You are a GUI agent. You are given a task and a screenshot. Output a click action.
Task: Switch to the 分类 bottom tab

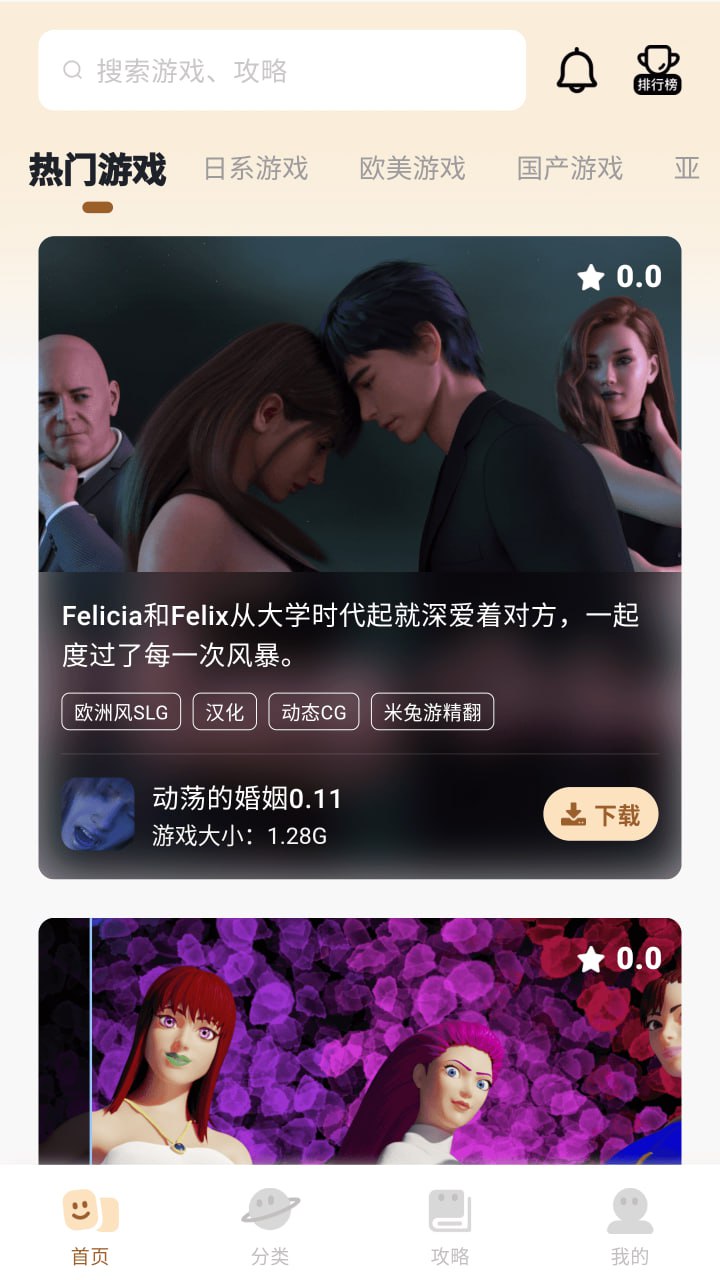click(x=270, y=1226)
